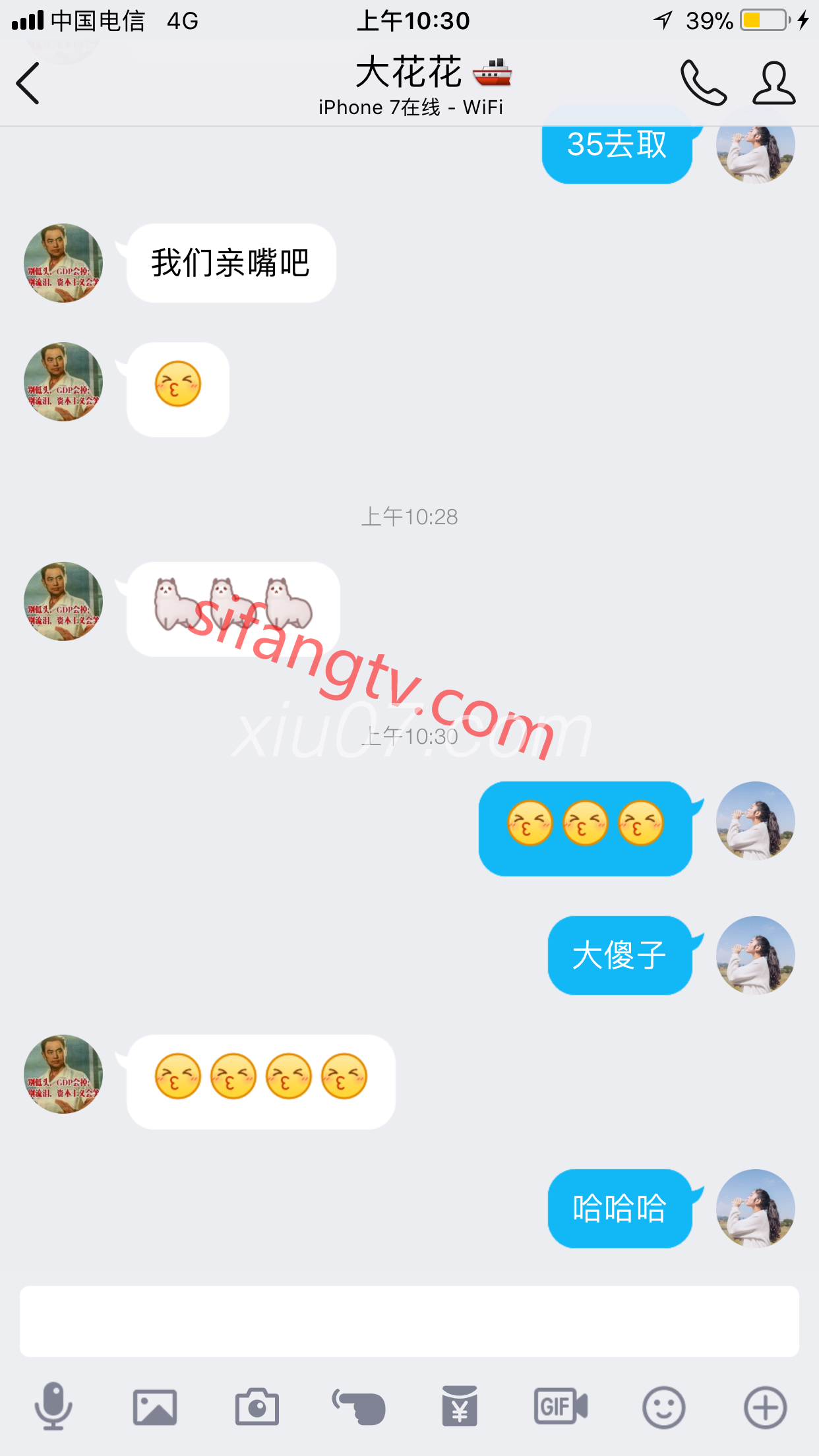Open the emoji sticker panel
The image size is (819, 1456).
tap(663, 1407)
